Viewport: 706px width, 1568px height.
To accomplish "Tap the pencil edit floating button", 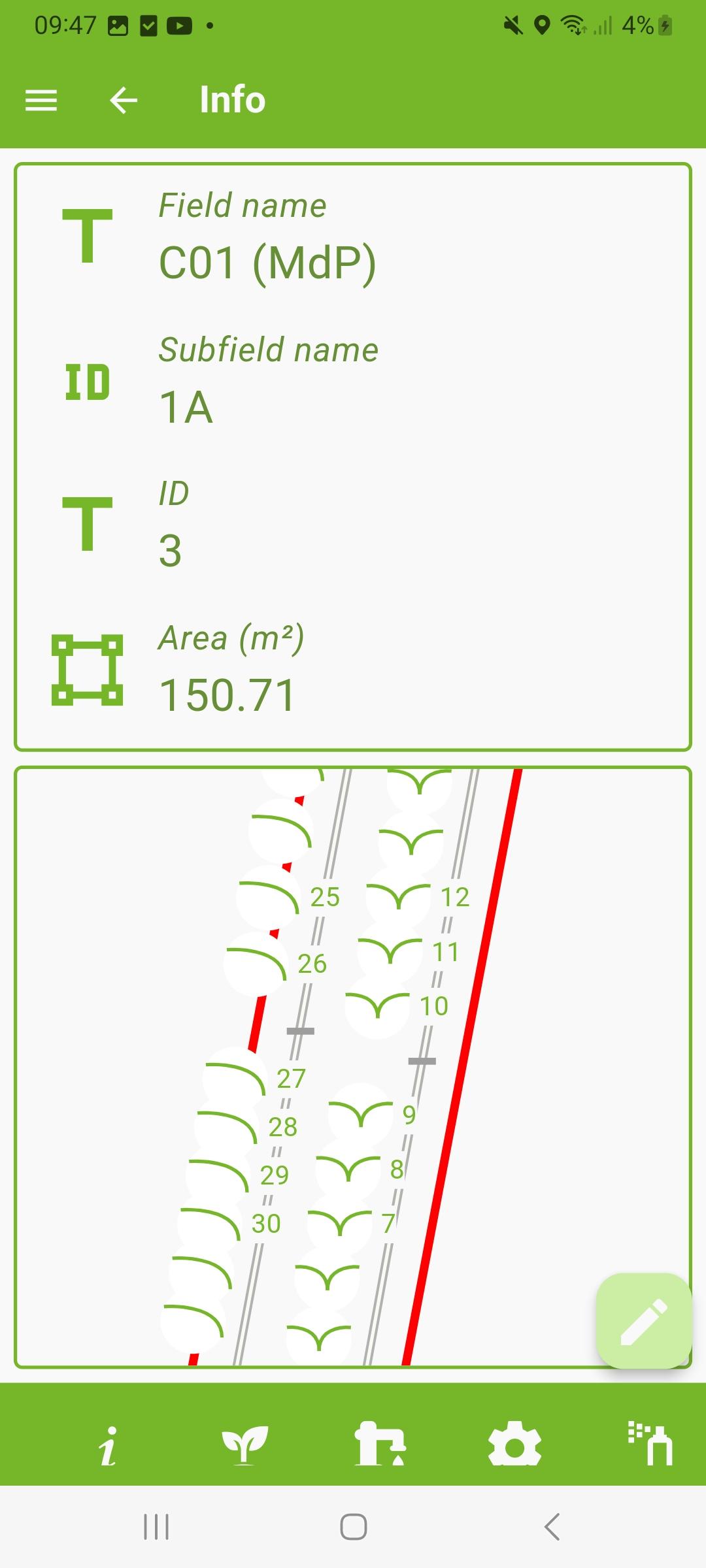I will click(x=643, y=1321).
